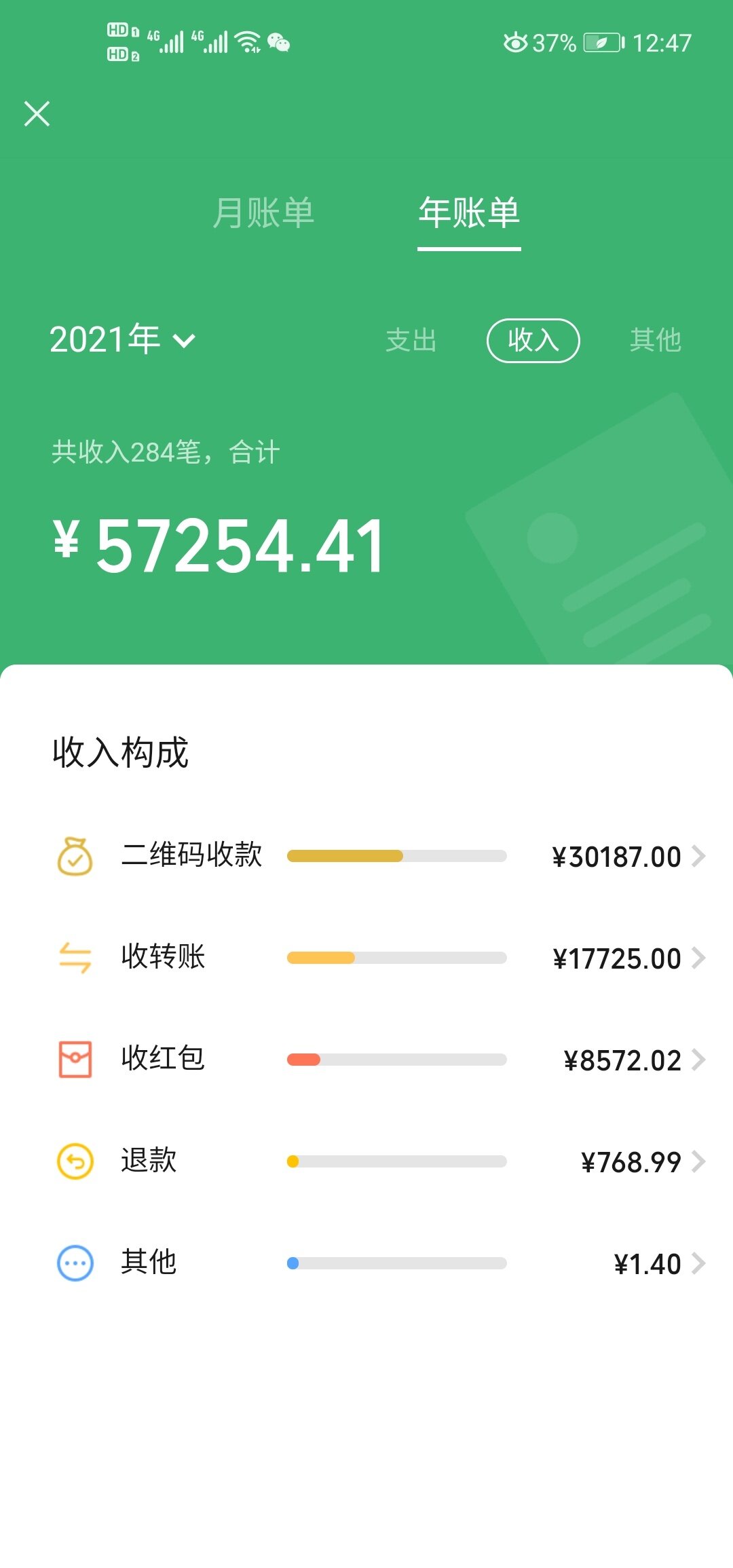Show the 支出 breakdown
Screen dimensions: 733x1568
coord(411,340)
